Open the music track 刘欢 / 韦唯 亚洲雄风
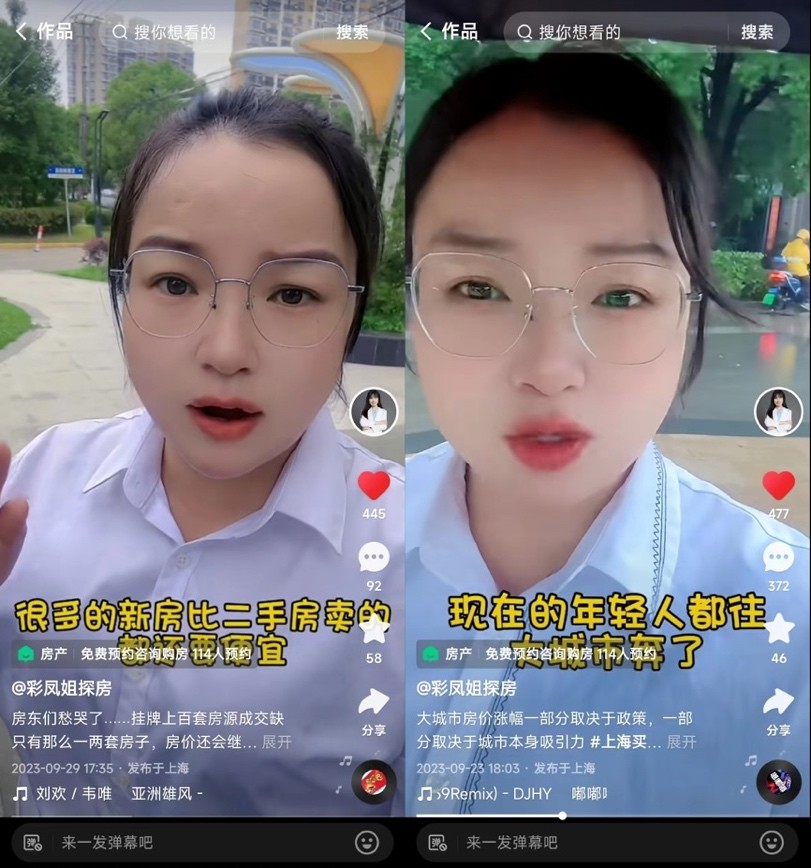 tap(110, 793)
